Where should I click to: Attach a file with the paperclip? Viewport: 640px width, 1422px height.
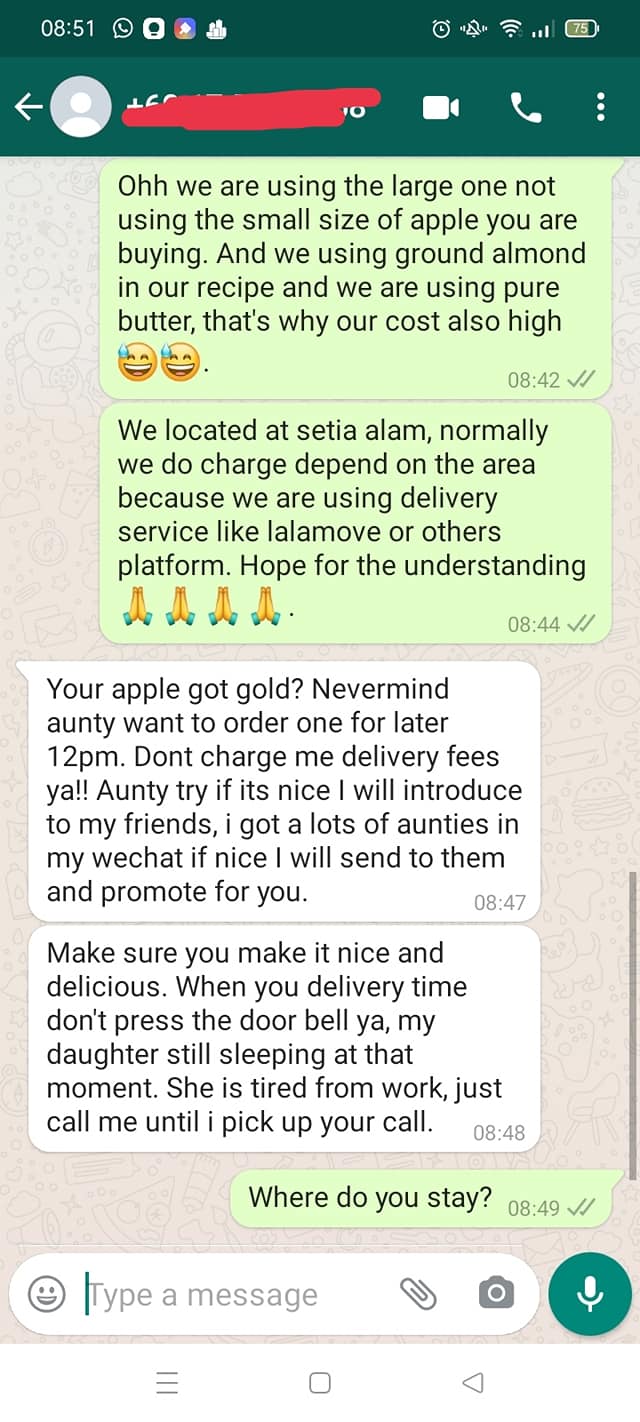[x=419, y=1294]
